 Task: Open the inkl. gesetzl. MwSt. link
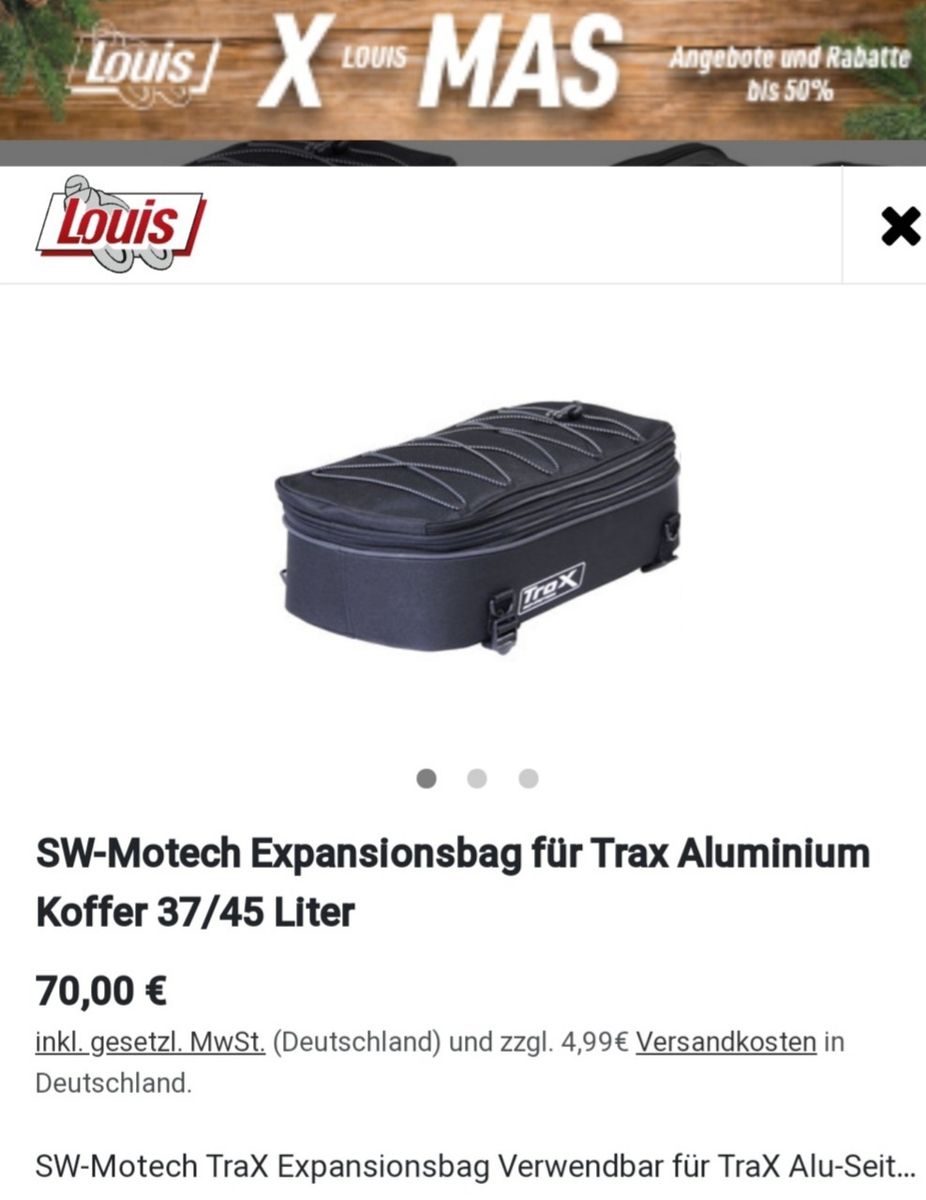click(x=150, y=1042)
